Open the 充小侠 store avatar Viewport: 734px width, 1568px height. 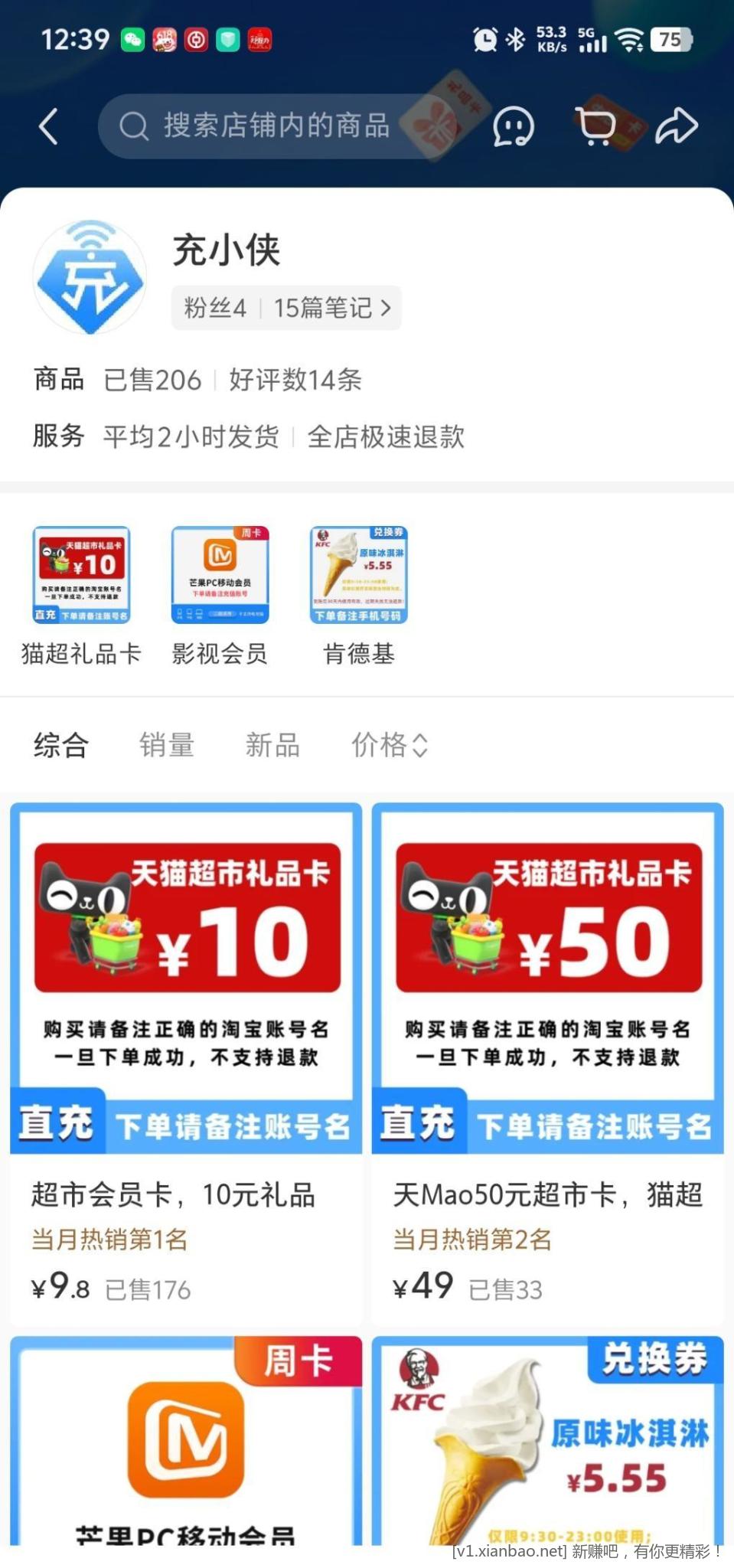(x=90, y=277)
